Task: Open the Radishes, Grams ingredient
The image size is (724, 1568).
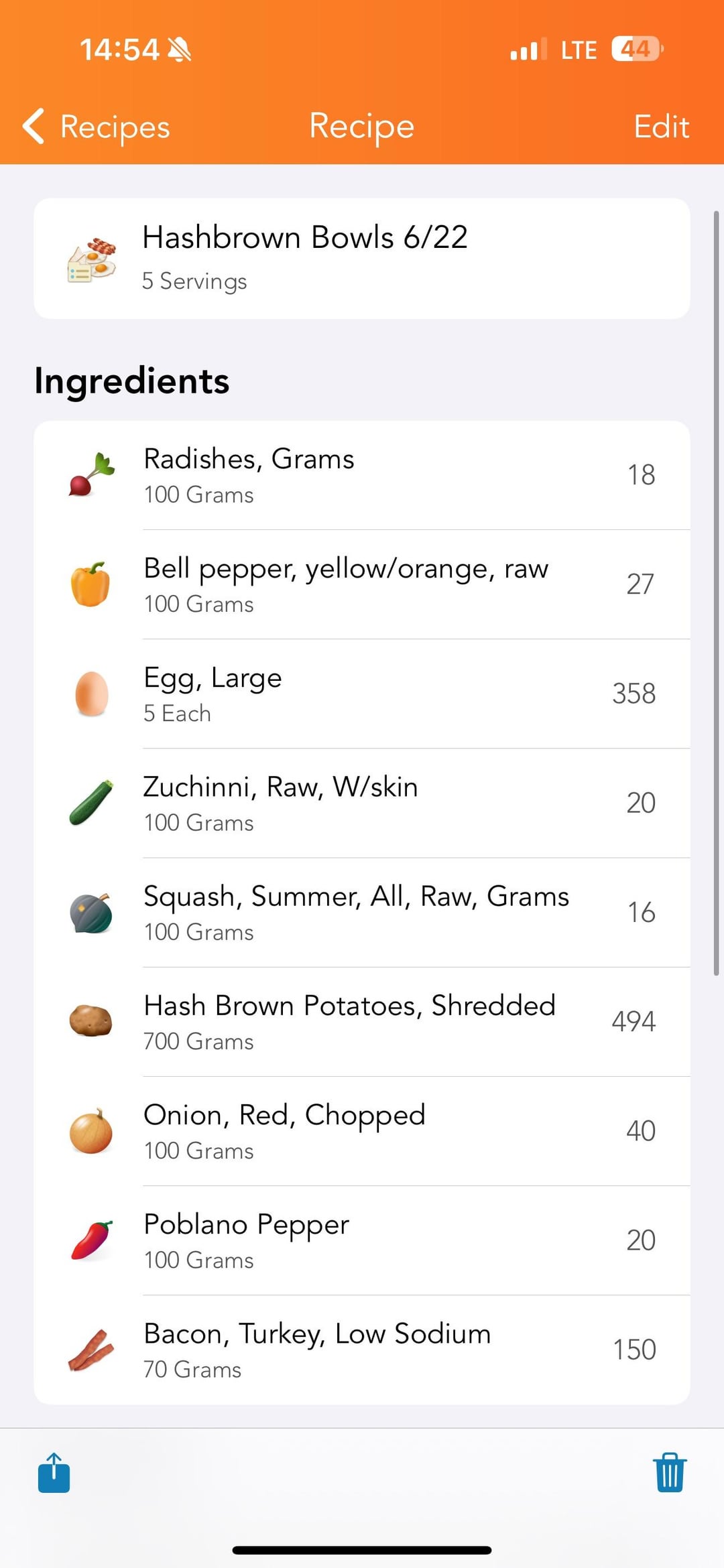Action: (362, 476)
